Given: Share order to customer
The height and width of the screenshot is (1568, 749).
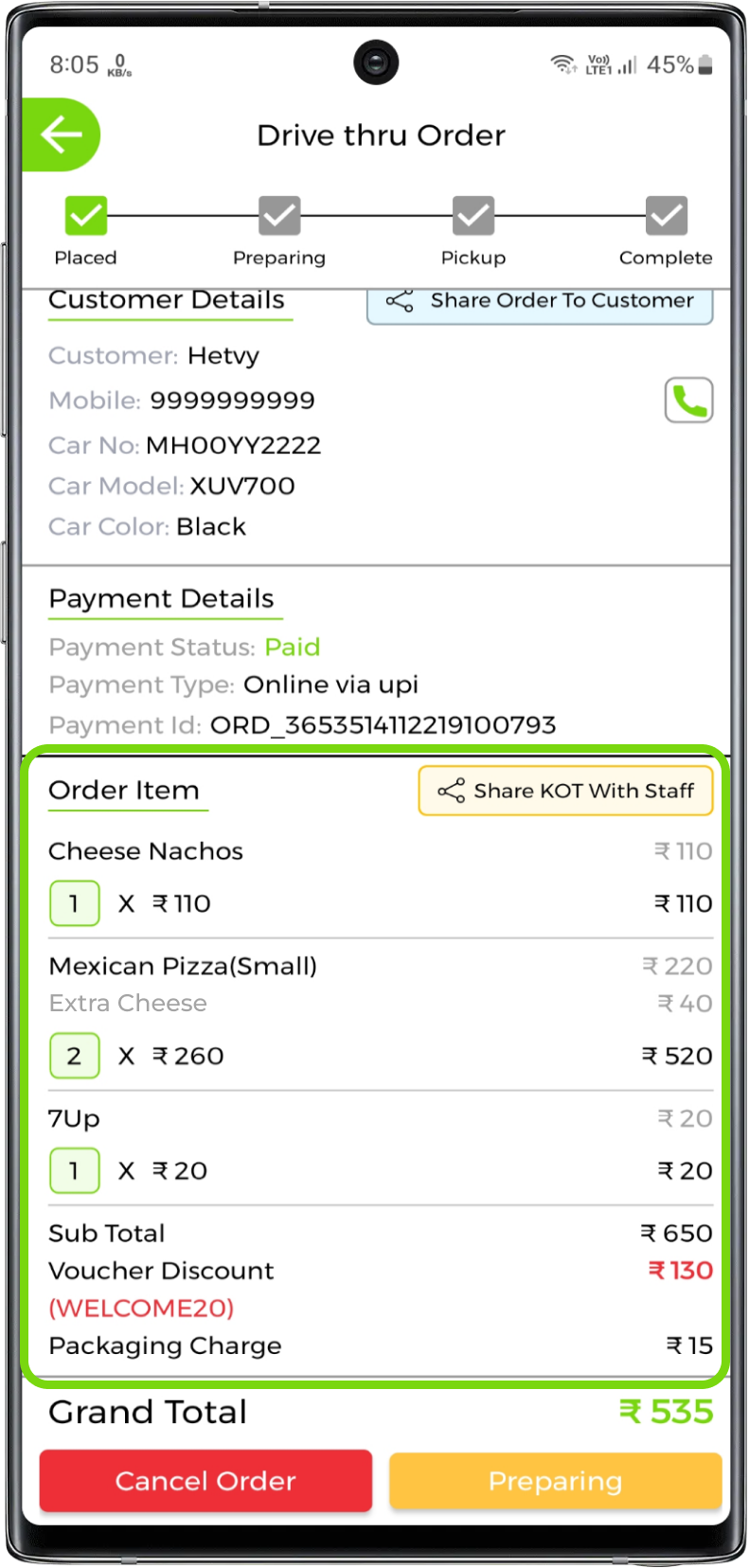Looking at the screenshot, I should (540, 303).
